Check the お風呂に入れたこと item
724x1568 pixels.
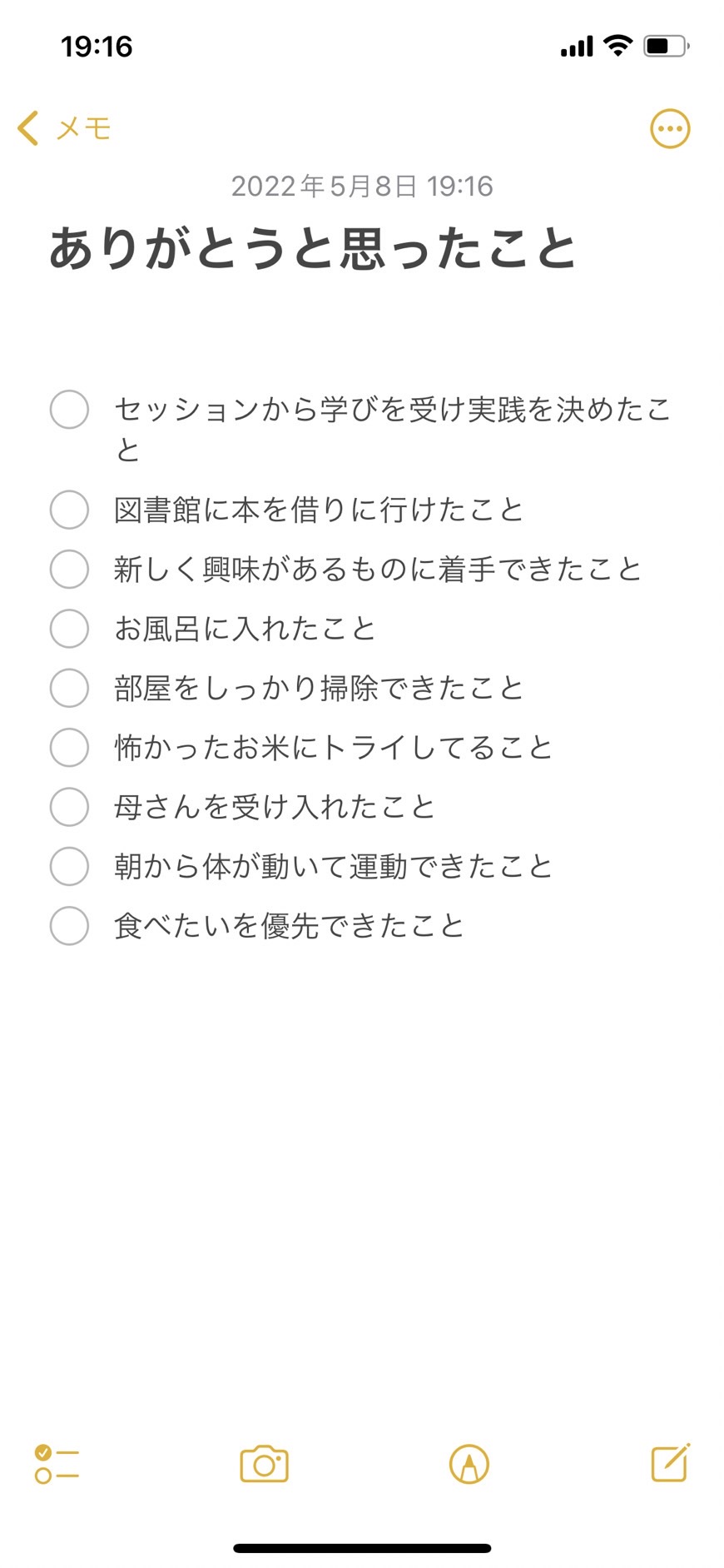point(69,629)
